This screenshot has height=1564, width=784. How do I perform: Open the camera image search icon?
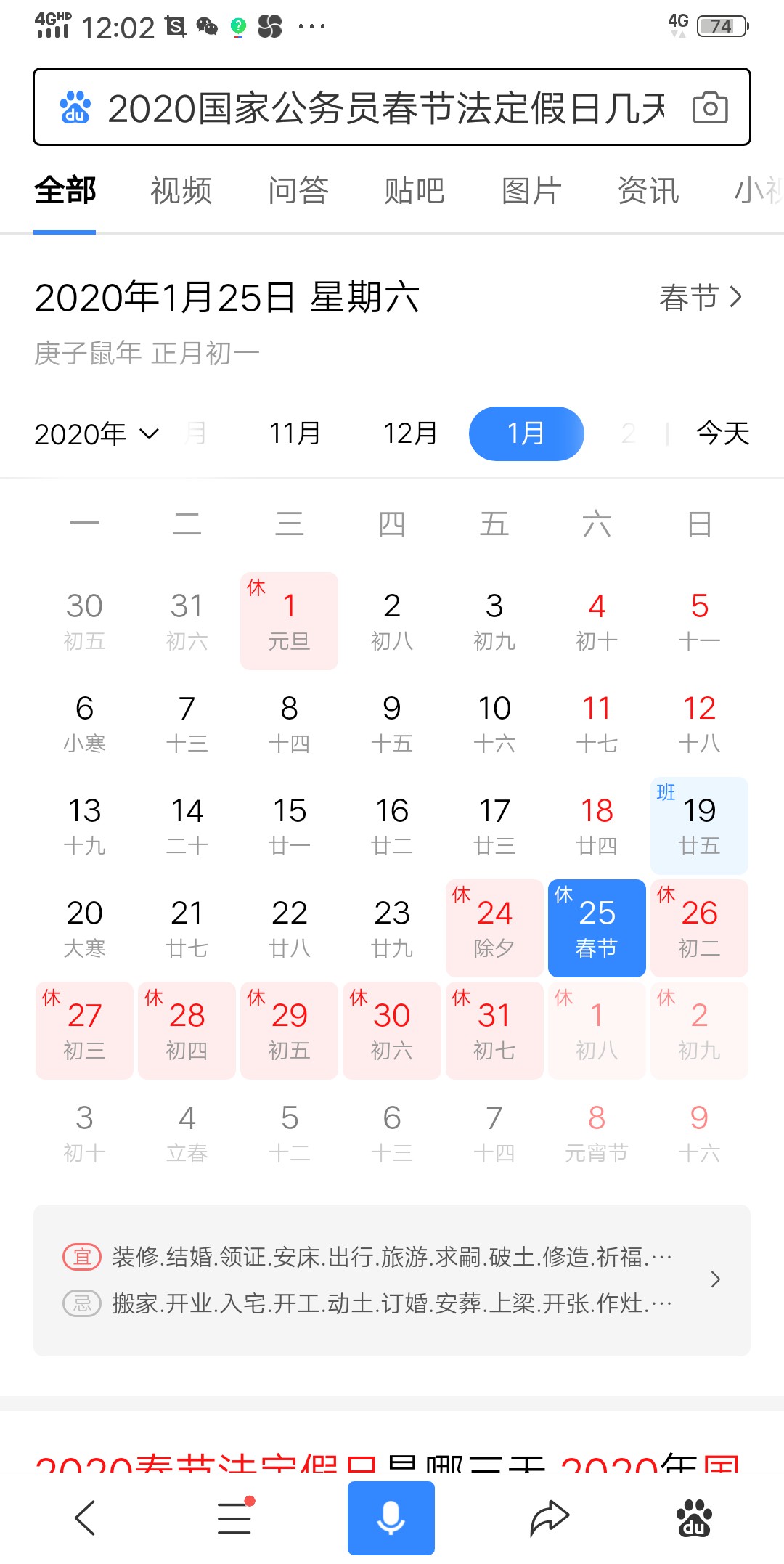709,108
